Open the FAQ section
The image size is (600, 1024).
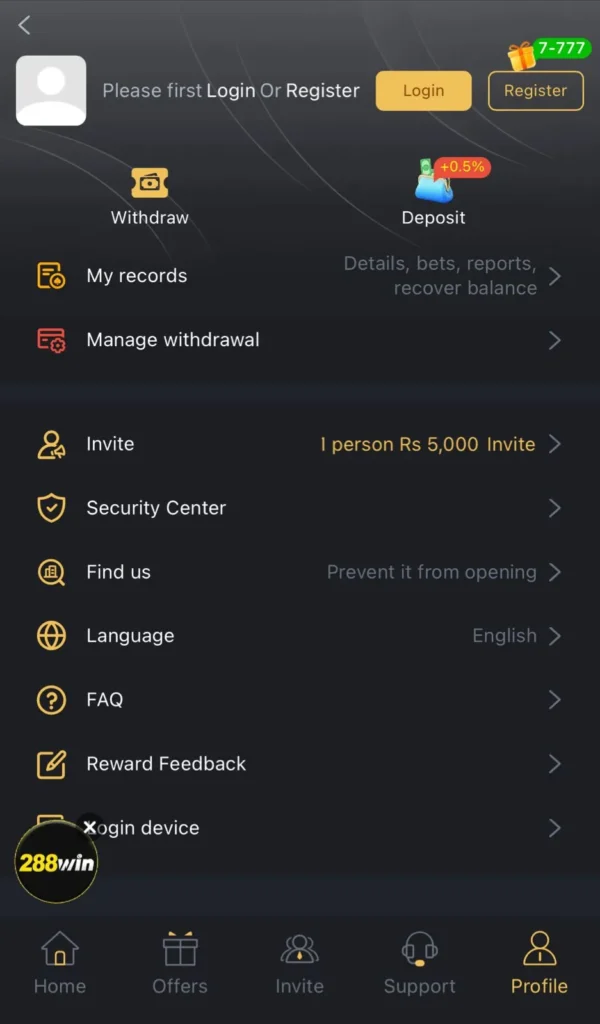(300, 700)
